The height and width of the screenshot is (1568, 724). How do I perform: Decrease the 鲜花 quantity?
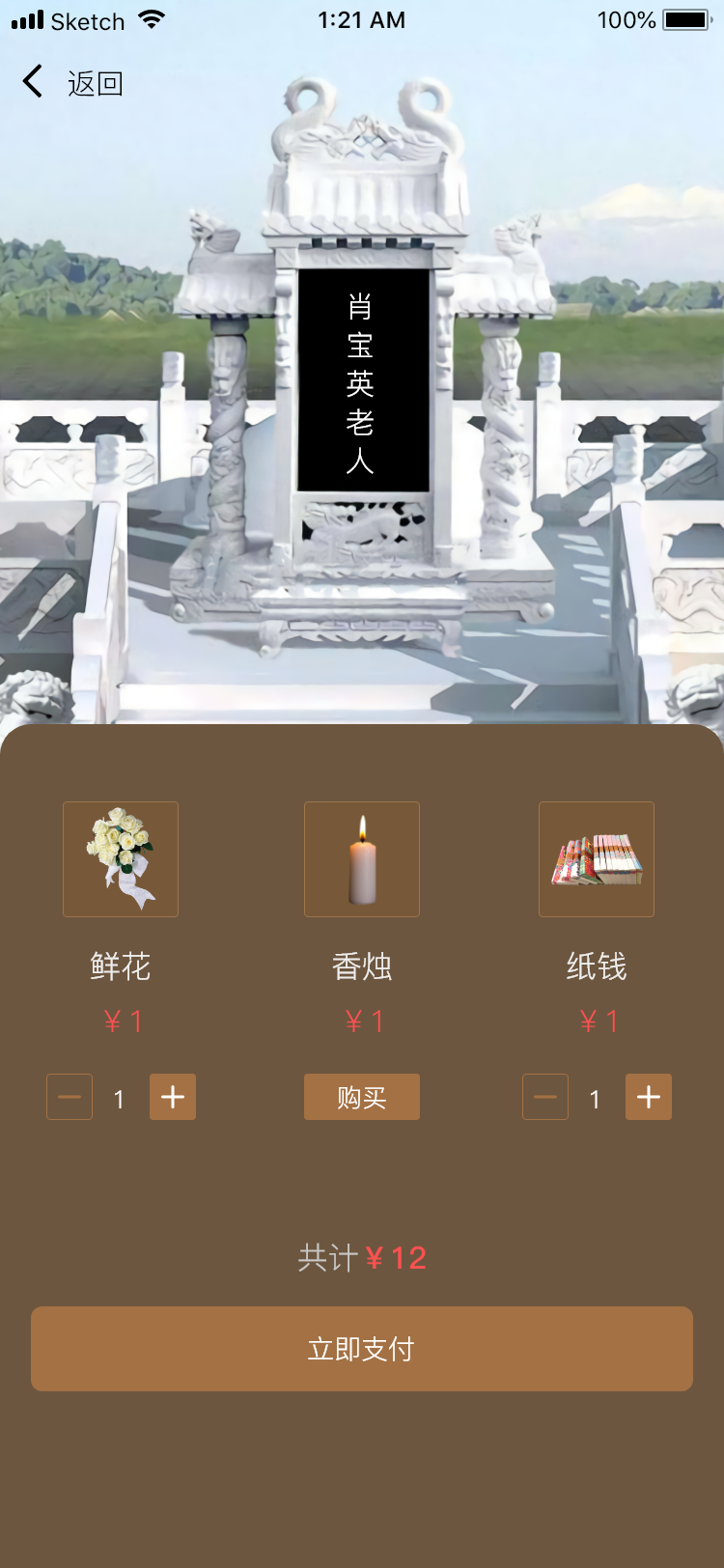(x=70, y=1097)
